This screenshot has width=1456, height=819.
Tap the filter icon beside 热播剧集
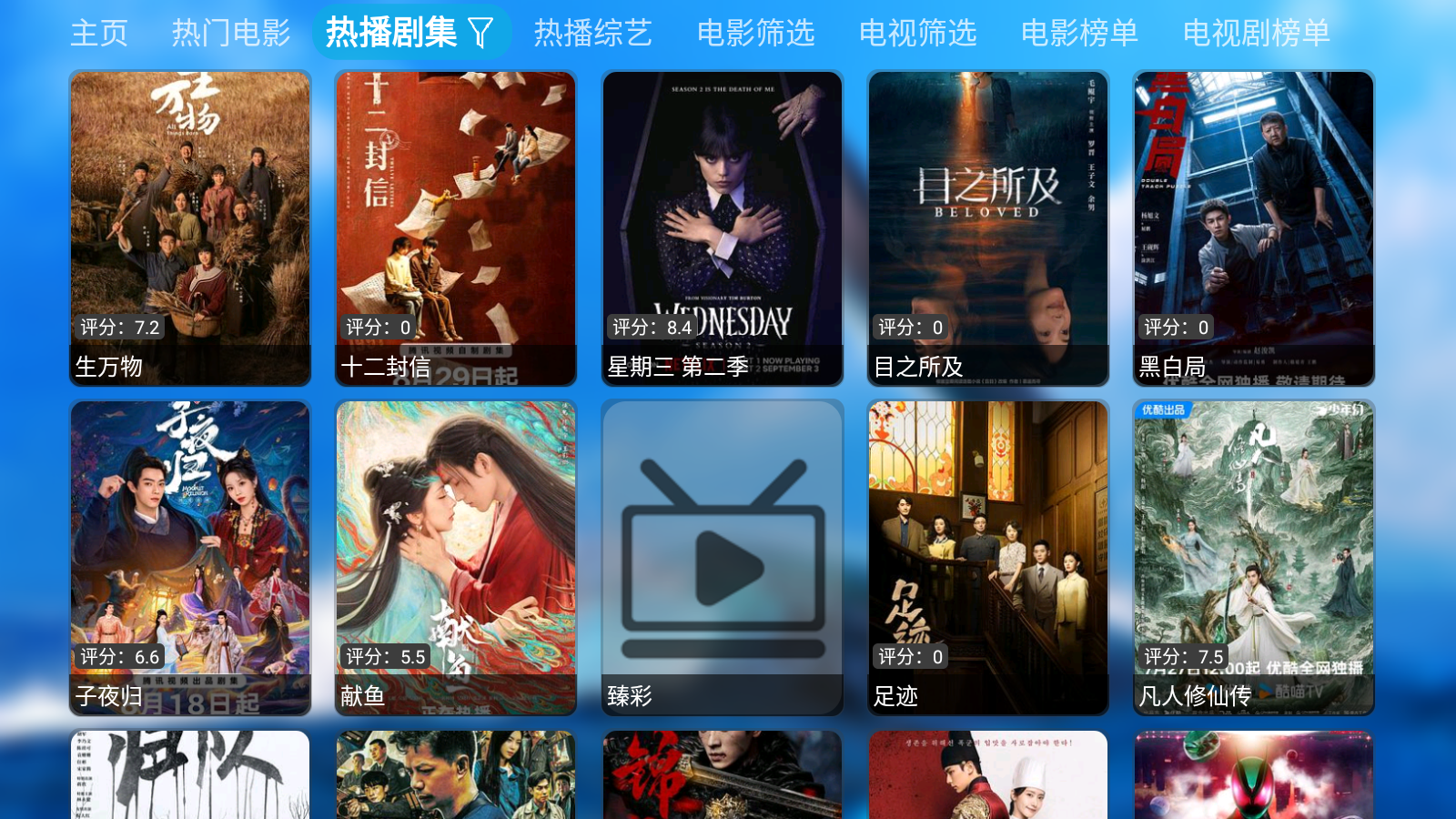[x=480, y=33]
